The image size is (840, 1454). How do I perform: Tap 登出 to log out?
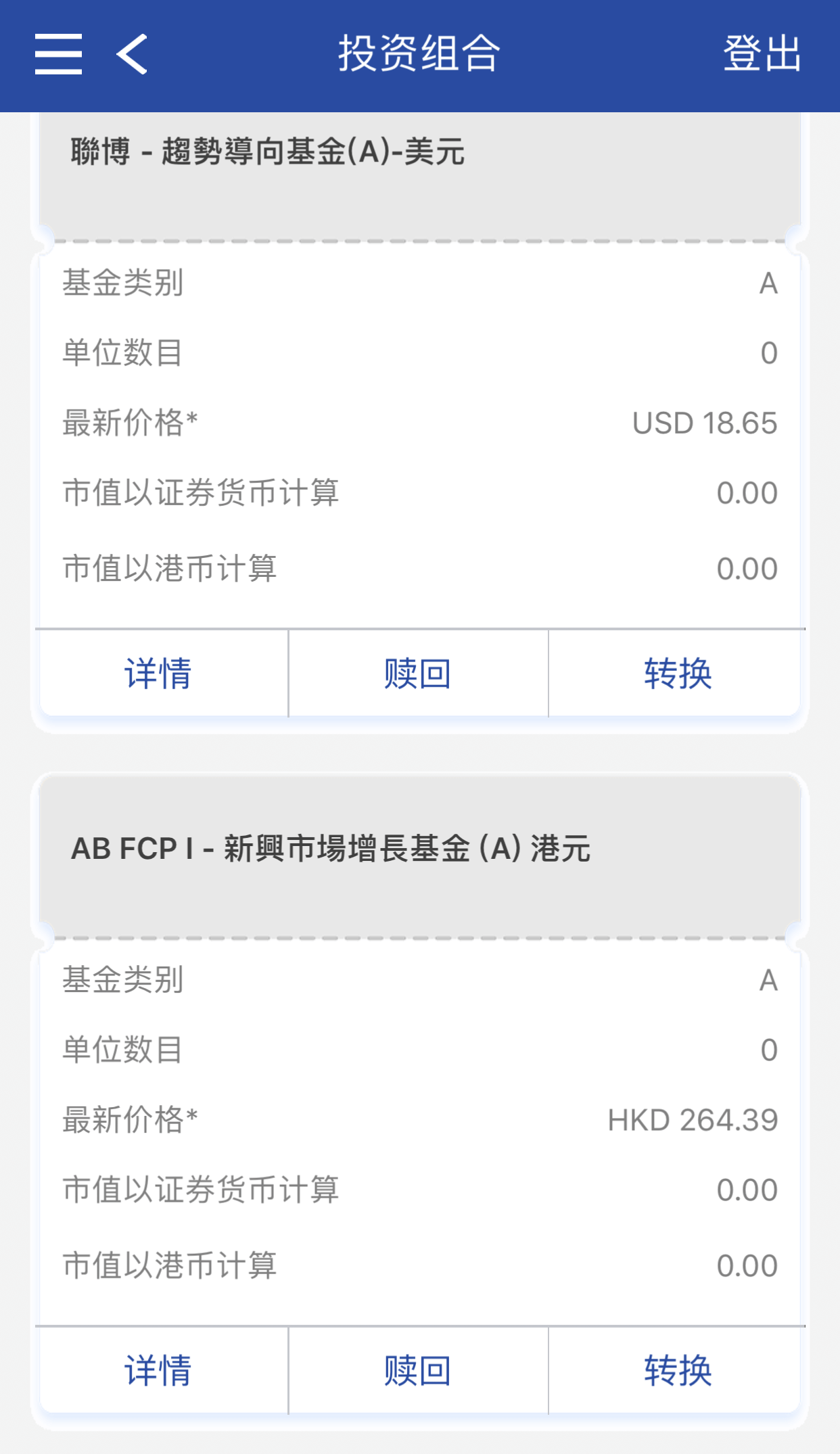pos(762,54)
